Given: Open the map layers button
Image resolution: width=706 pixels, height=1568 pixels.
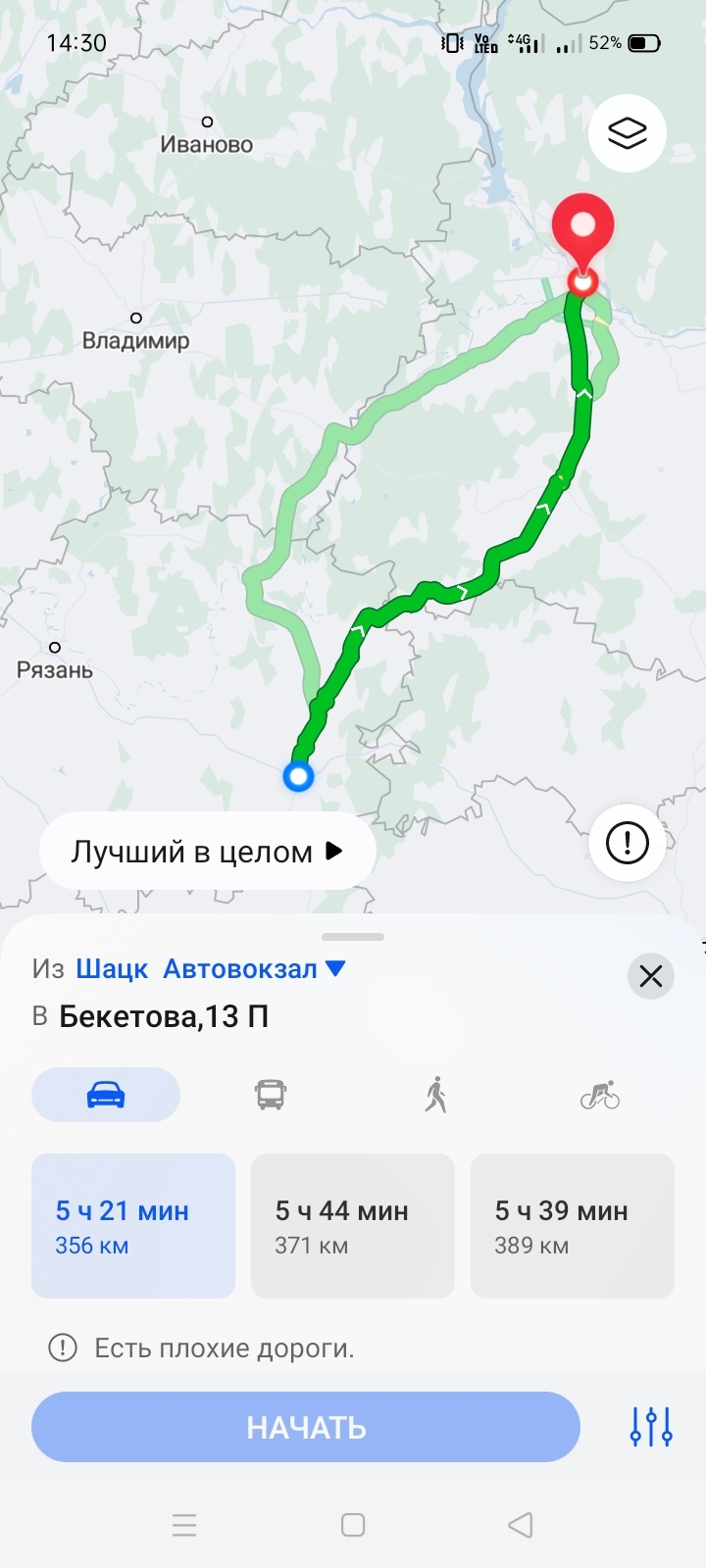Looking at the screenshot, I should 627,133.
